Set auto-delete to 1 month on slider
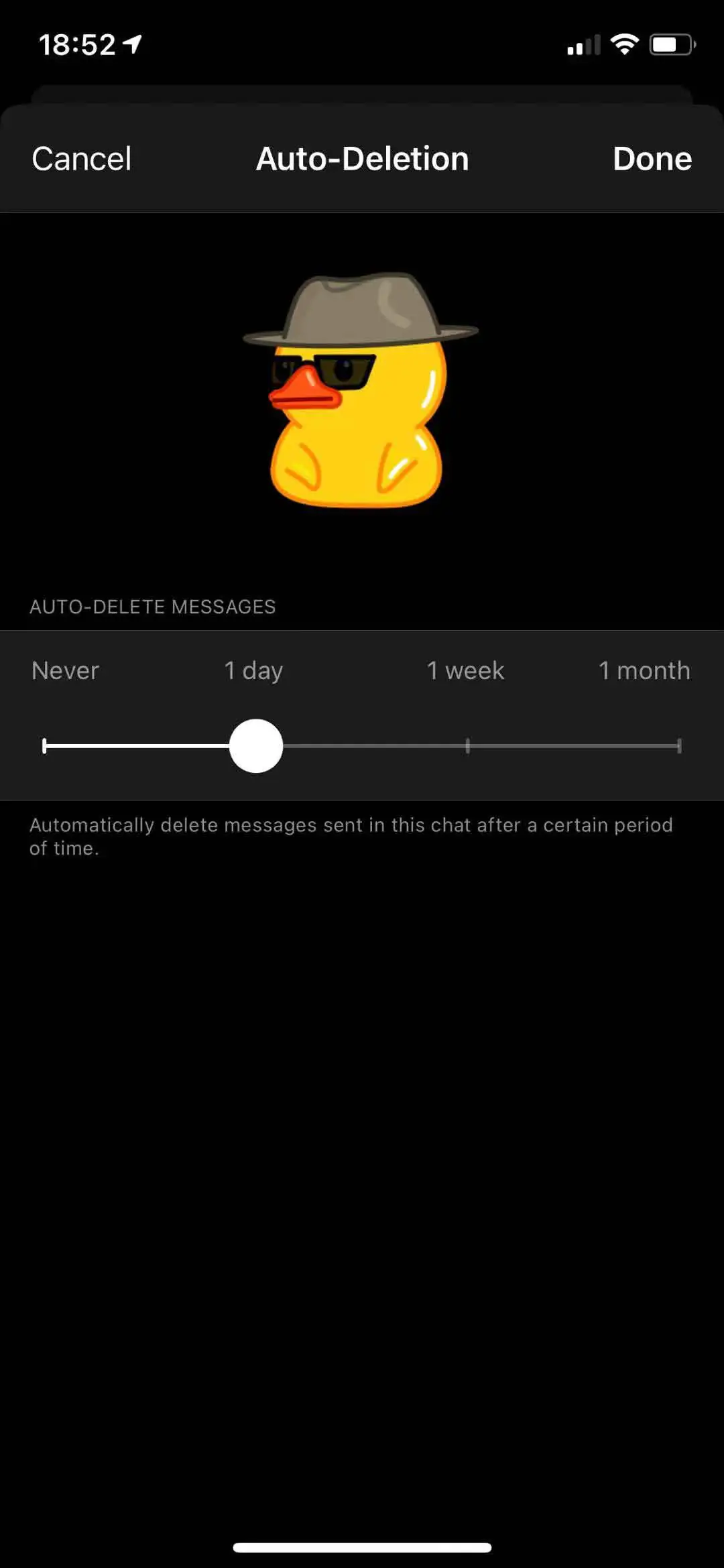The width and height of the screenshot is (724, 1568). pos(678,746)
